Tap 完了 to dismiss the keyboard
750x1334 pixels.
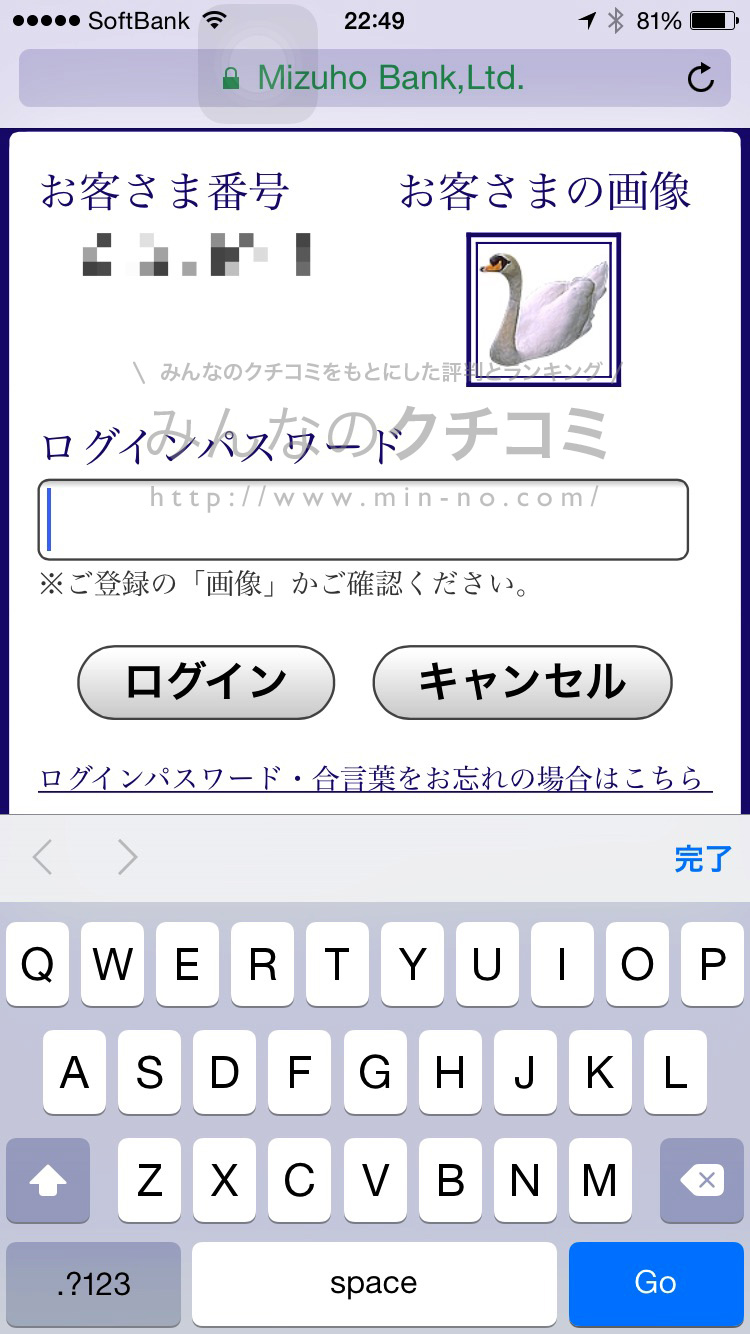click(x=702, y=858)
